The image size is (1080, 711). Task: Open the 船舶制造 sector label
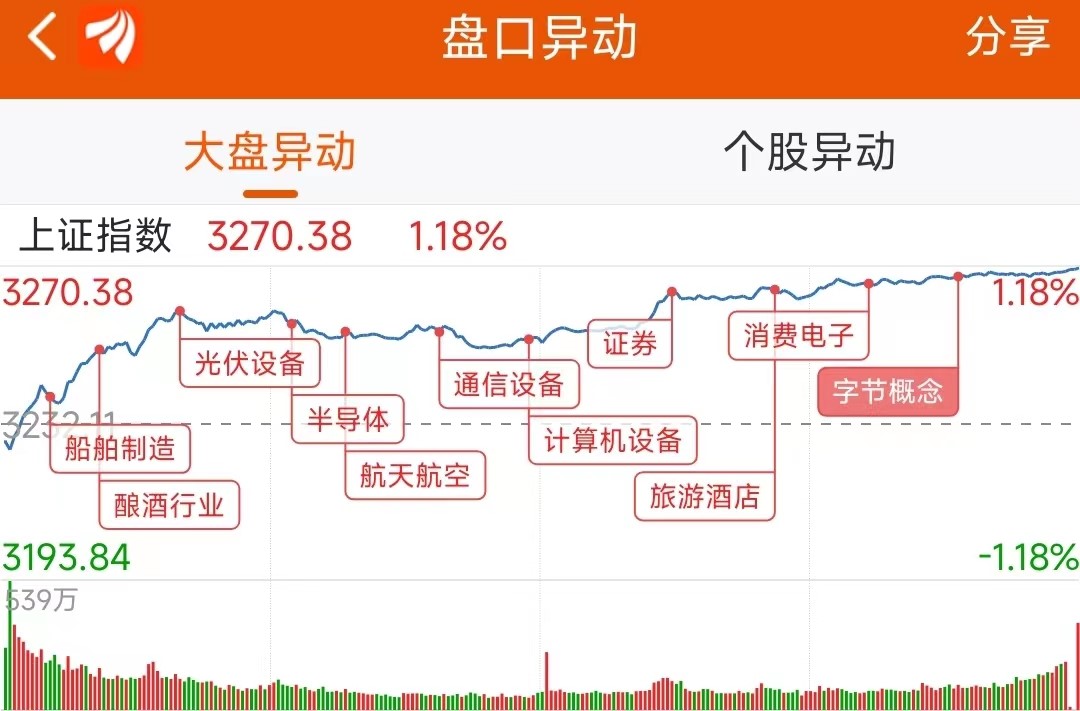(120, 449)
